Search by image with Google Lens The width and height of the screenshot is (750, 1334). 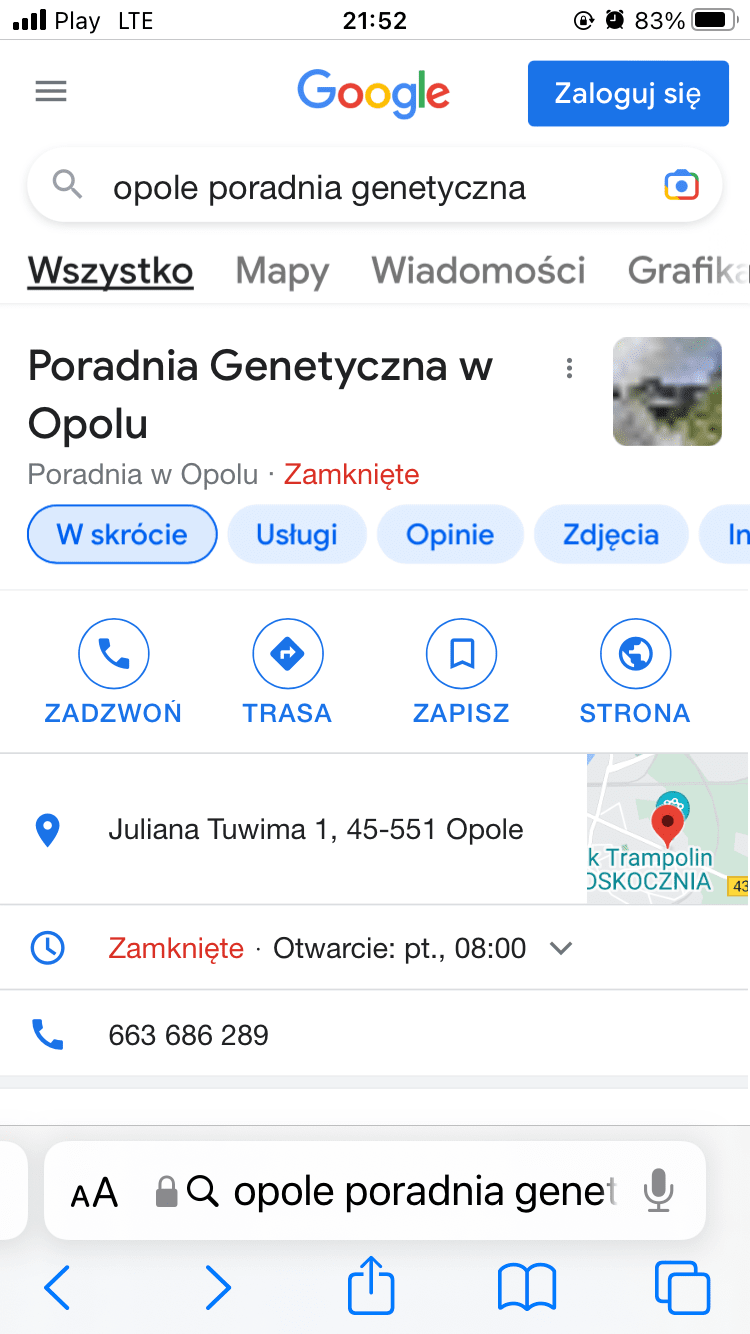point(681,186)
